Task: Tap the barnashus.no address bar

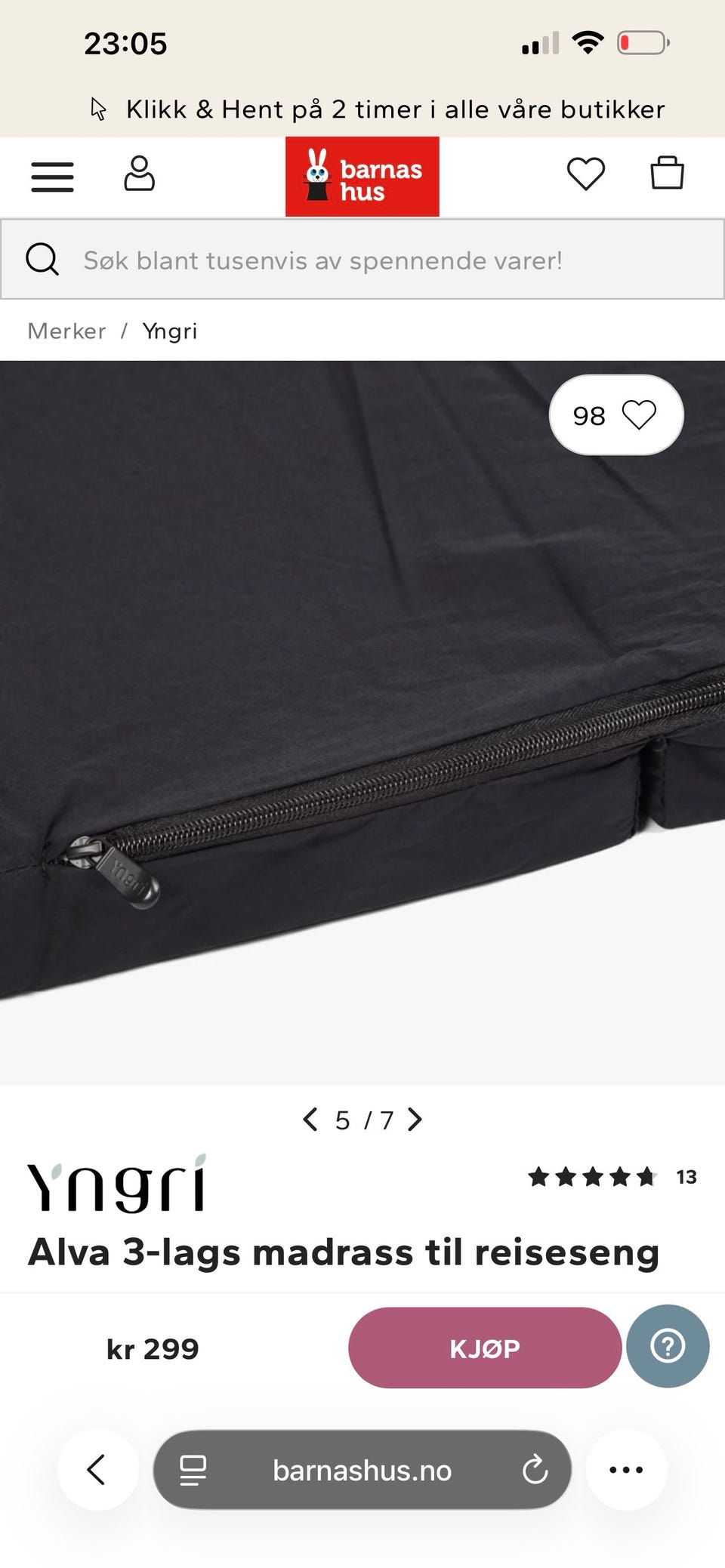Action: (362, 1470)
